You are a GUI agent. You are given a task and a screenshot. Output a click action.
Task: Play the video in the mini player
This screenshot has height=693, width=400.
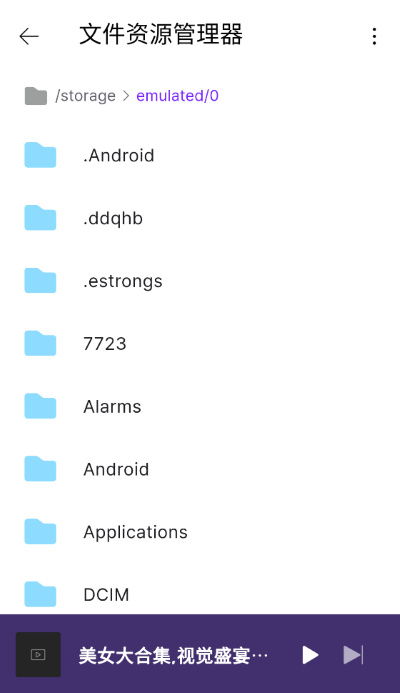point(310,655)
